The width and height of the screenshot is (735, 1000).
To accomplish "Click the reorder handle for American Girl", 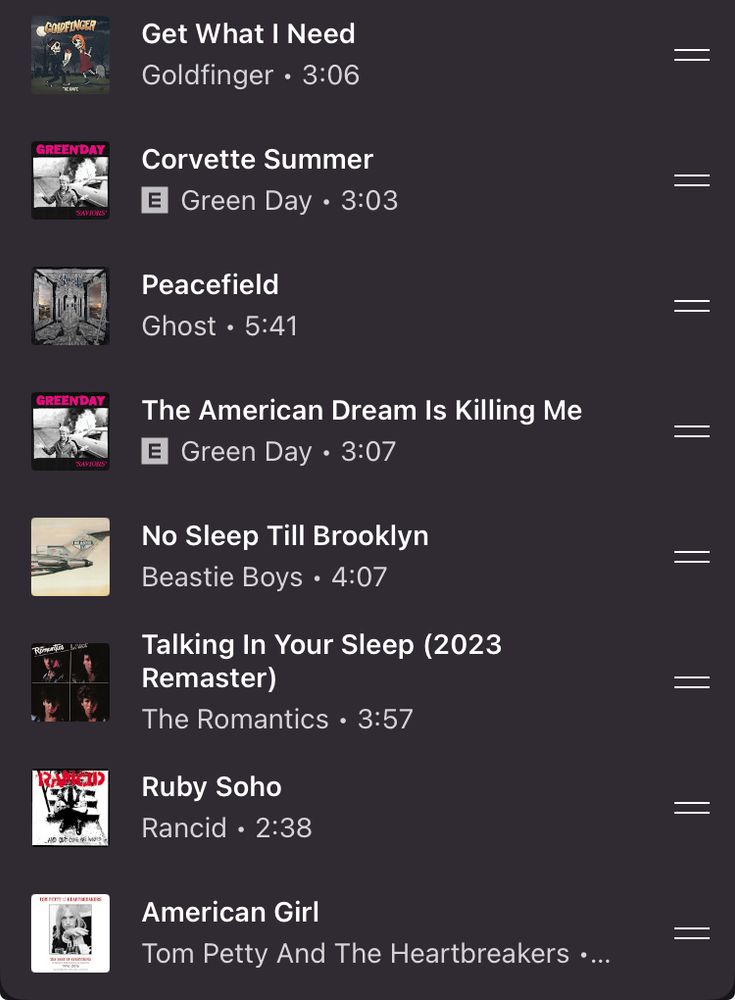I will (691, 933).
